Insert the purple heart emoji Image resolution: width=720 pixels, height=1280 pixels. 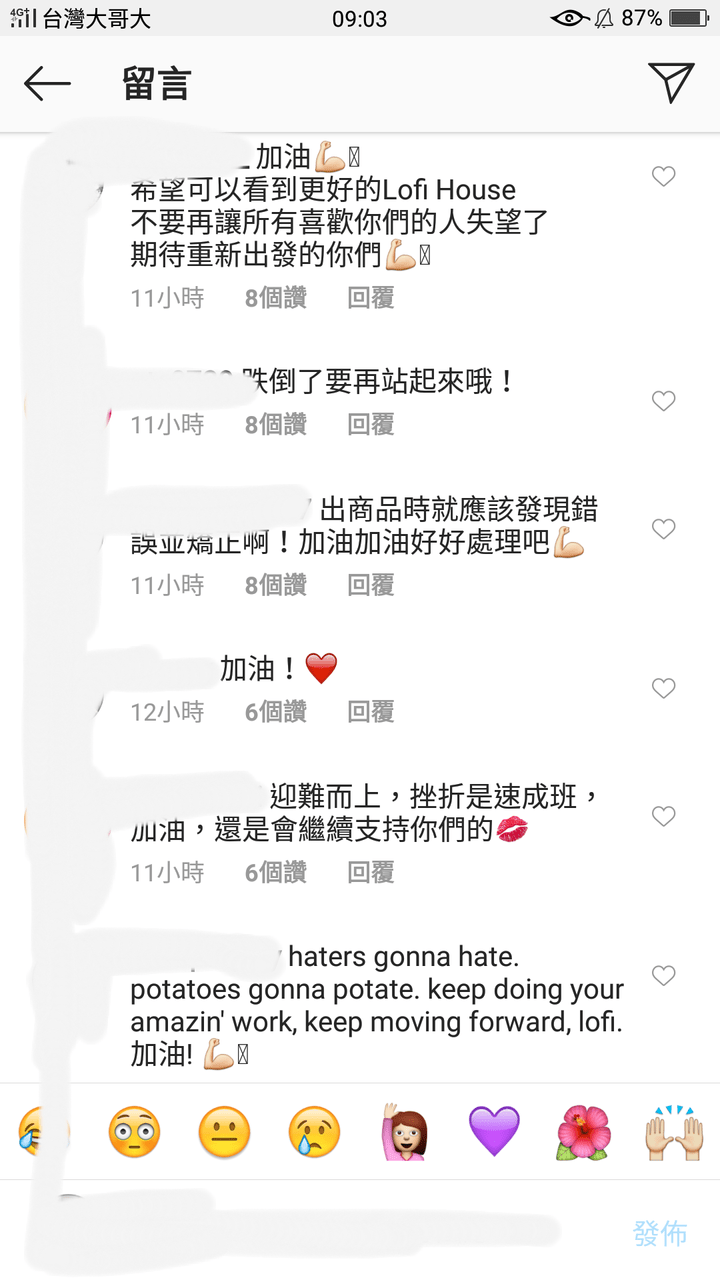[x=495, y=1132]
